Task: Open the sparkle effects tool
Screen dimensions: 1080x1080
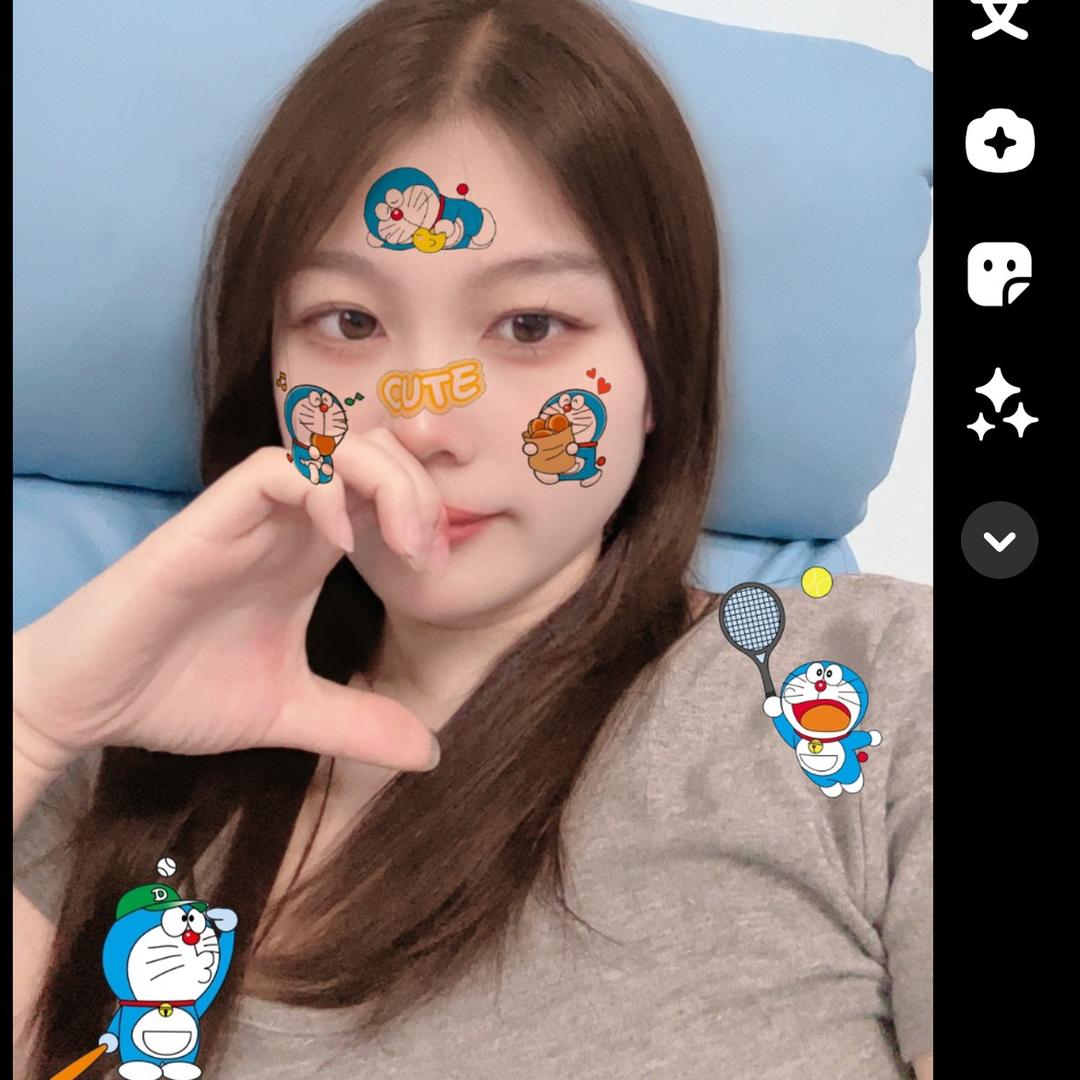Action: 1001,405
